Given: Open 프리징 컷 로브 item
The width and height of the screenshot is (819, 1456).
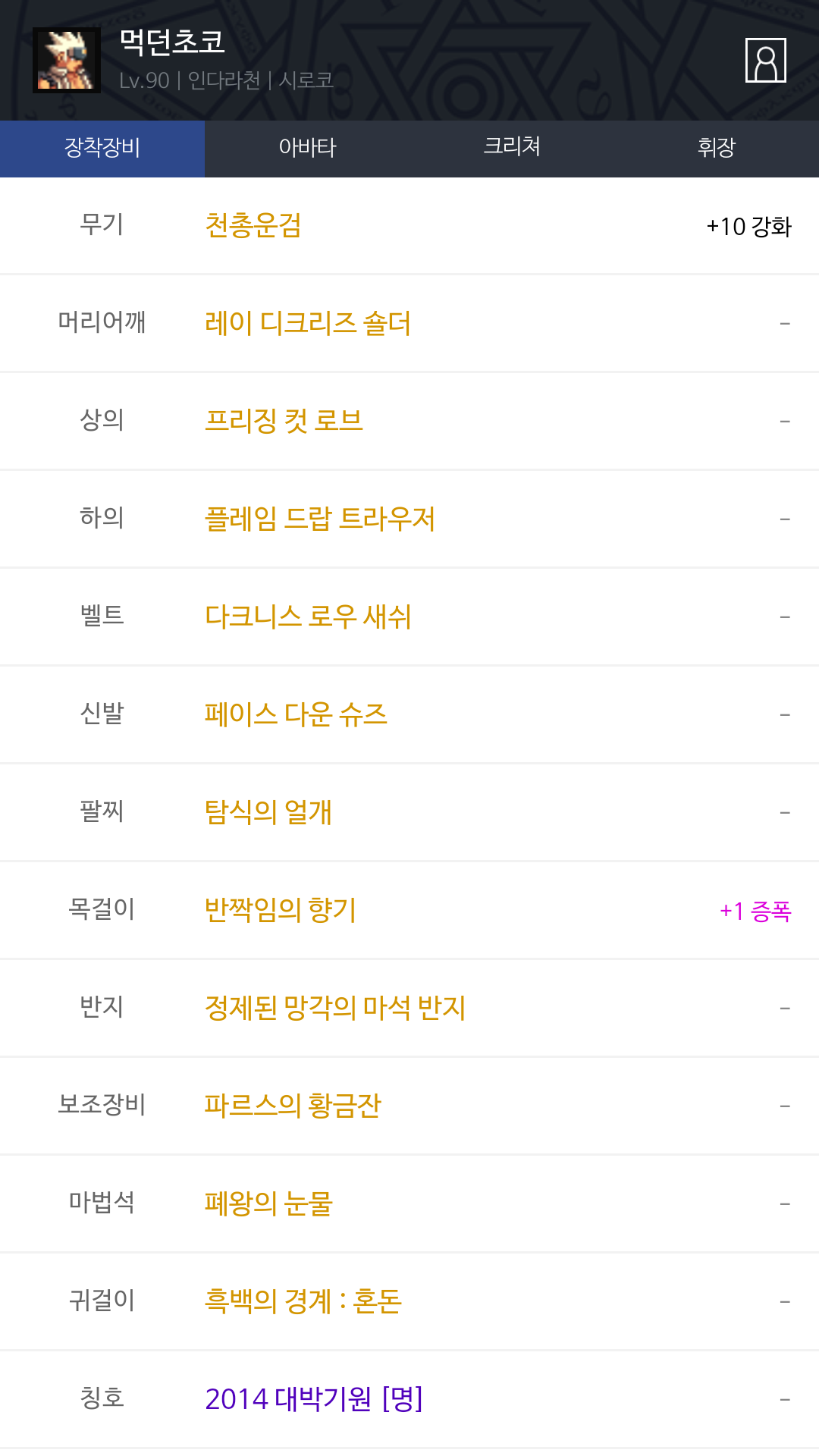Looking at the screenshot, I should 284,422.
